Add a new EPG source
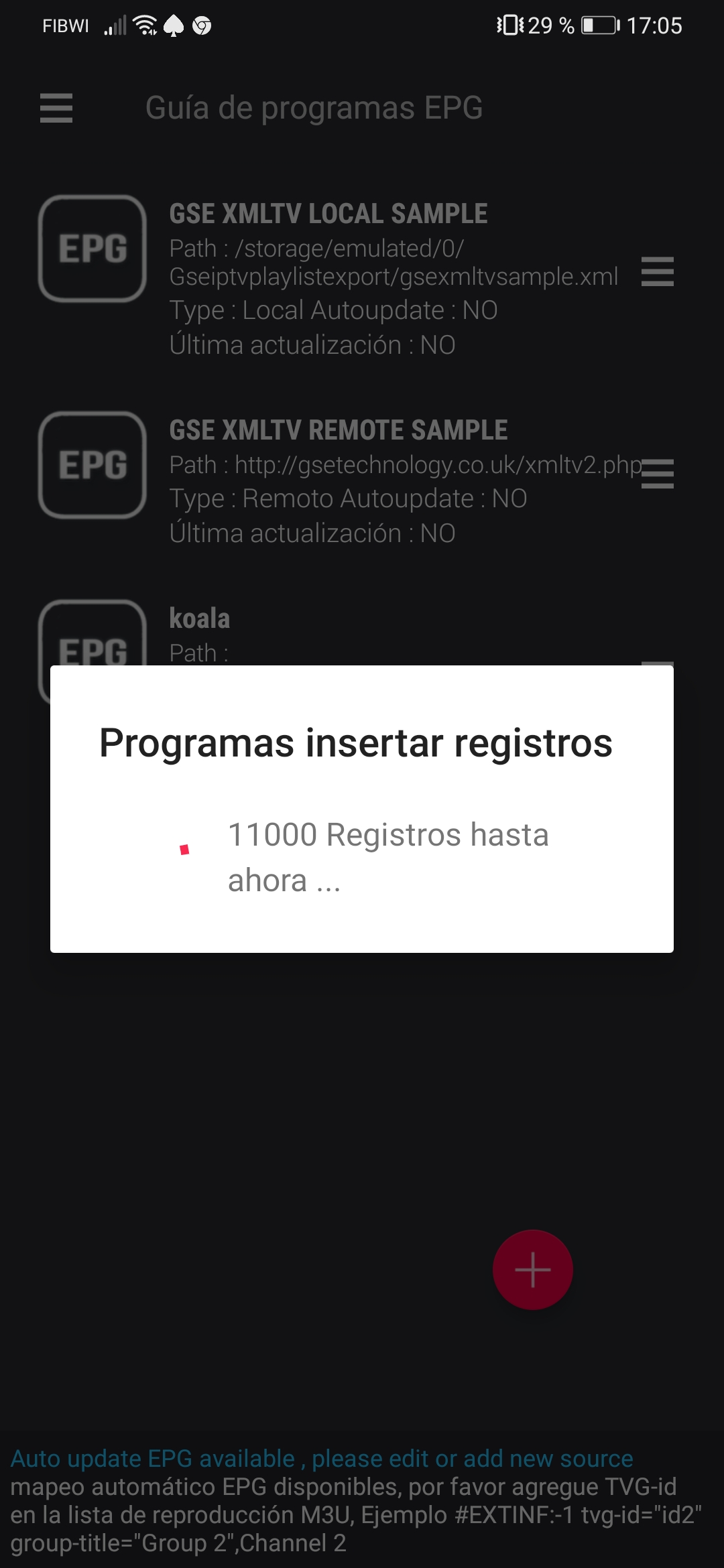 [532, 1269]
